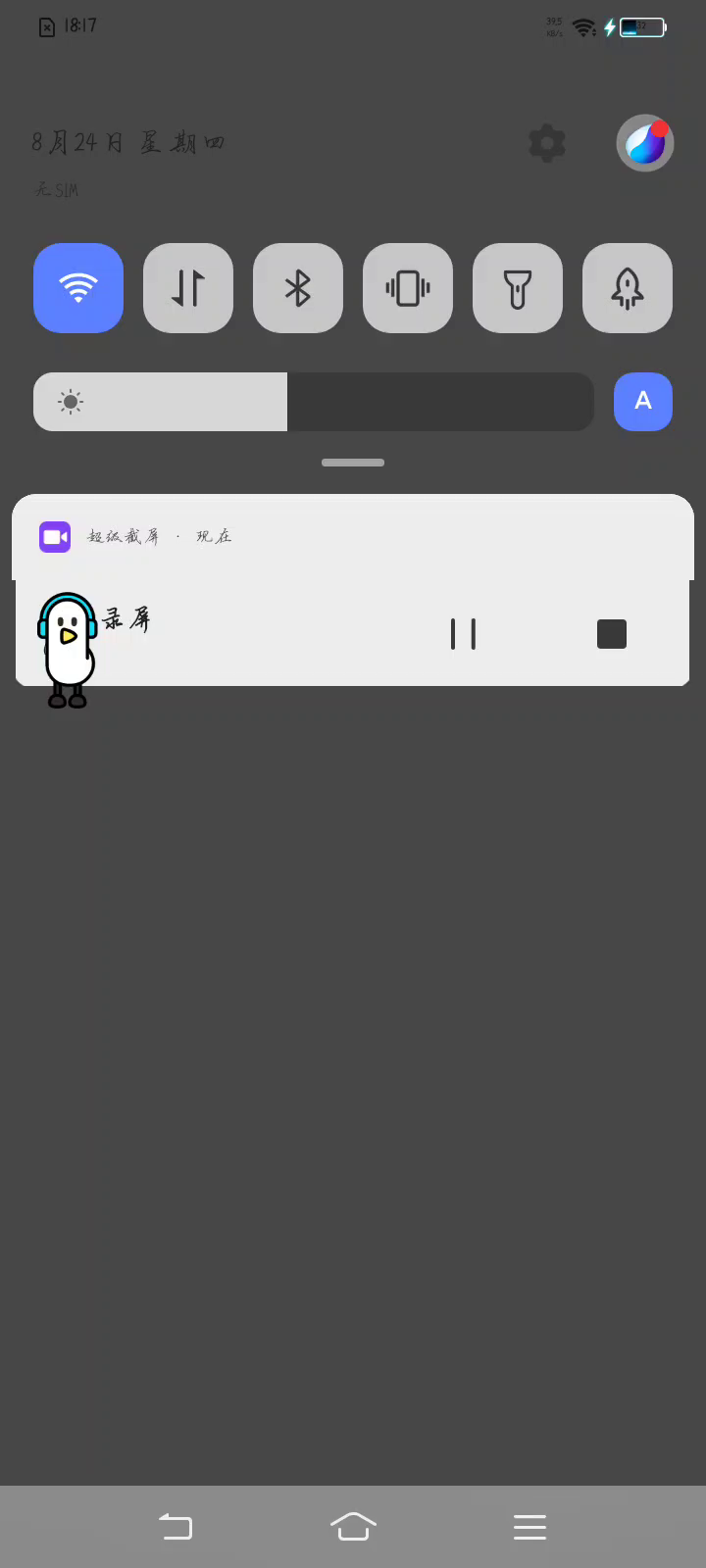Open the recent apps menu
The width and height of the screenshot is (706, 1568).
[x=529, y=1527]
